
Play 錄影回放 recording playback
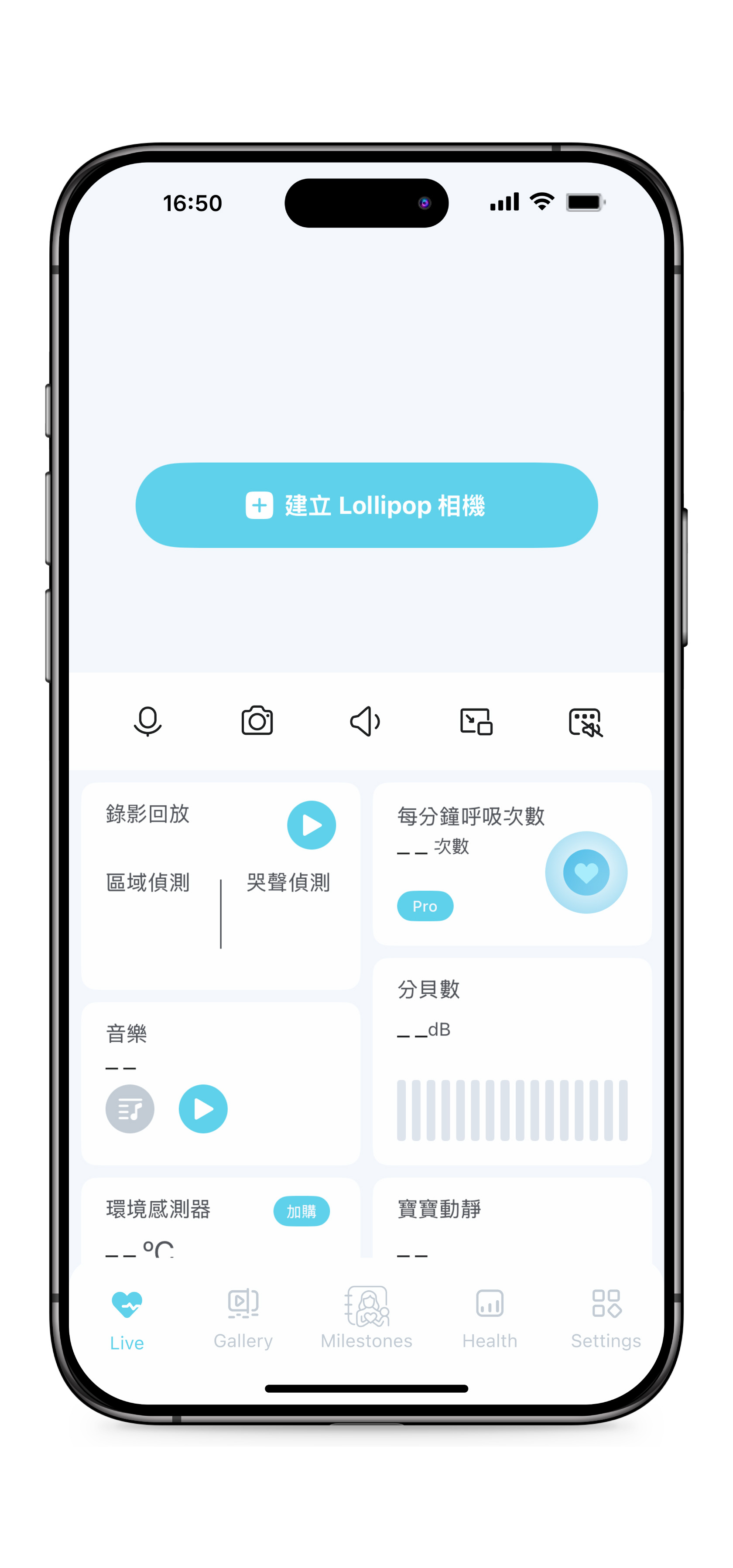[312, 825]
